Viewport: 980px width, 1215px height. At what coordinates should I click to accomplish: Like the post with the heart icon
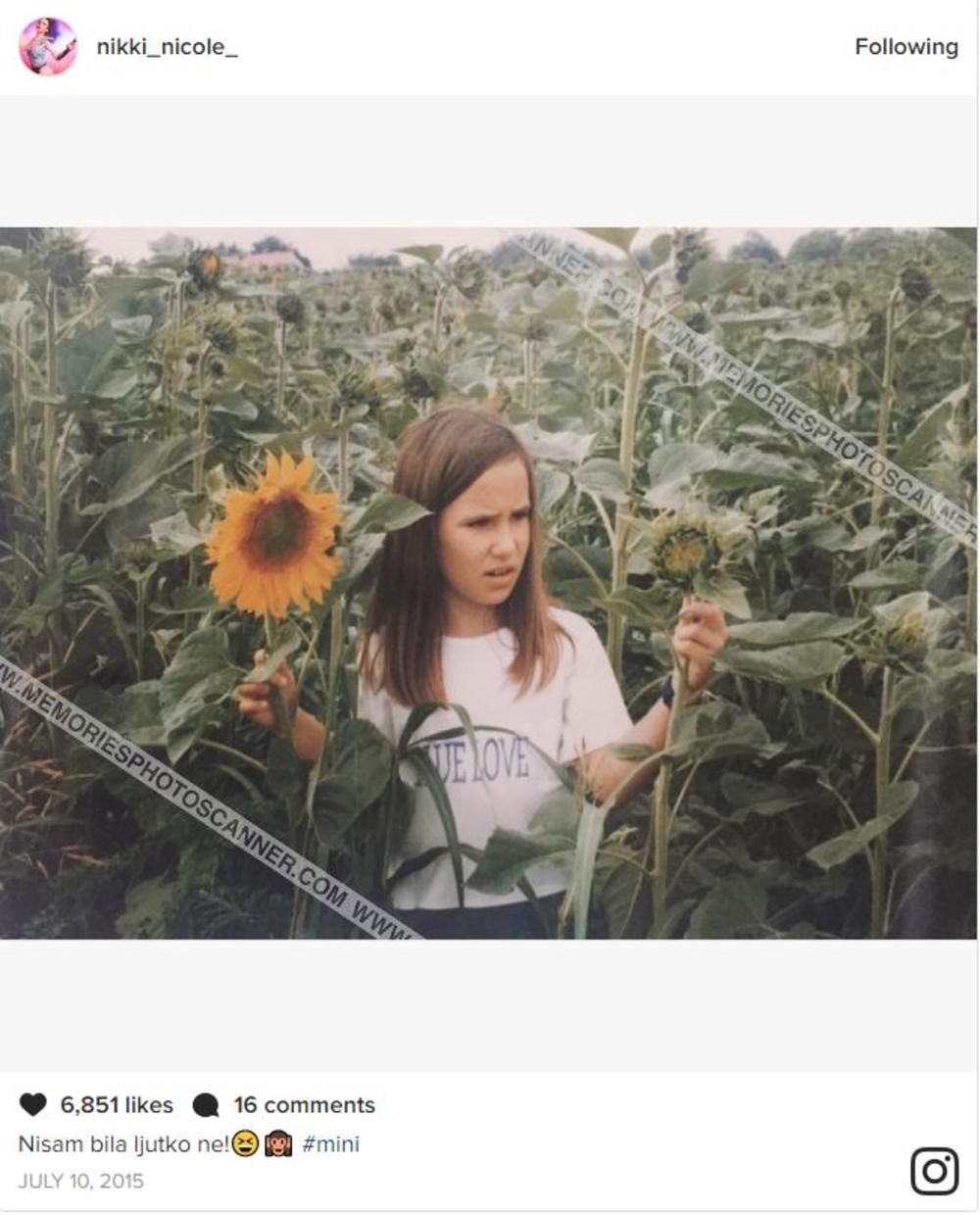tap(33, 1105)
